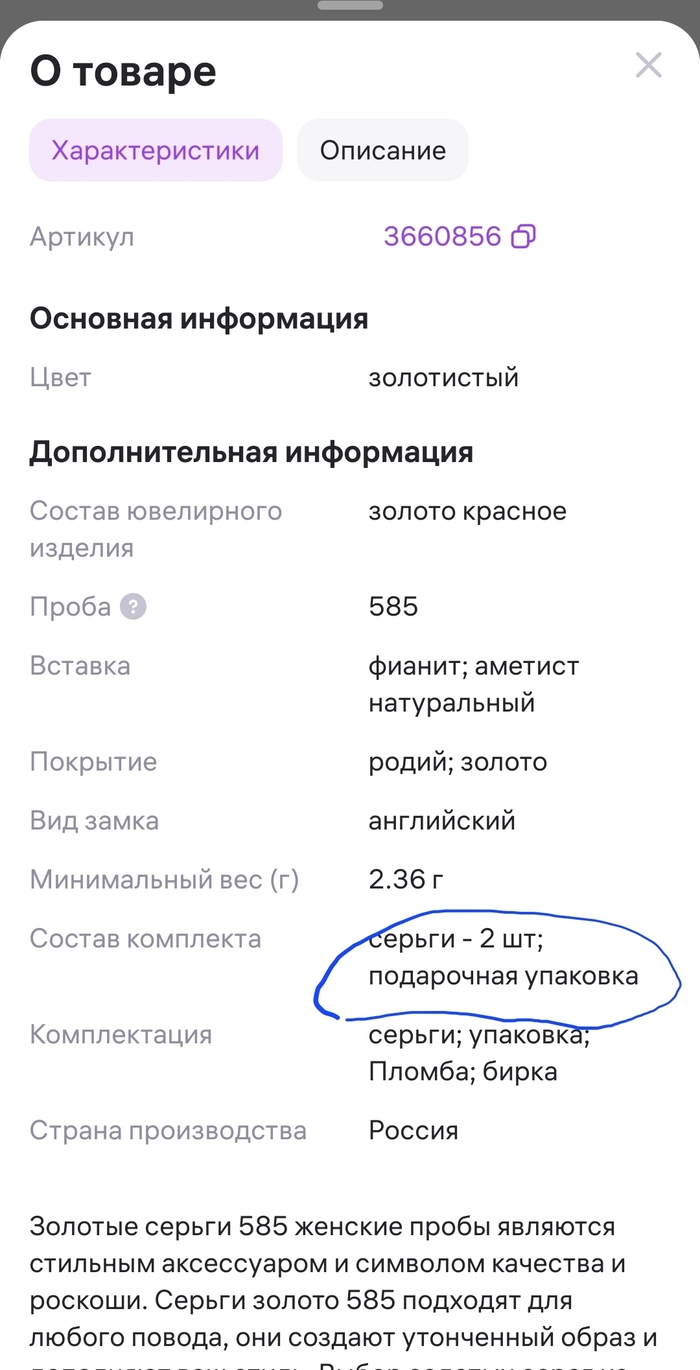
Task: Copy article number 3660856
Action: pos(524,237)
